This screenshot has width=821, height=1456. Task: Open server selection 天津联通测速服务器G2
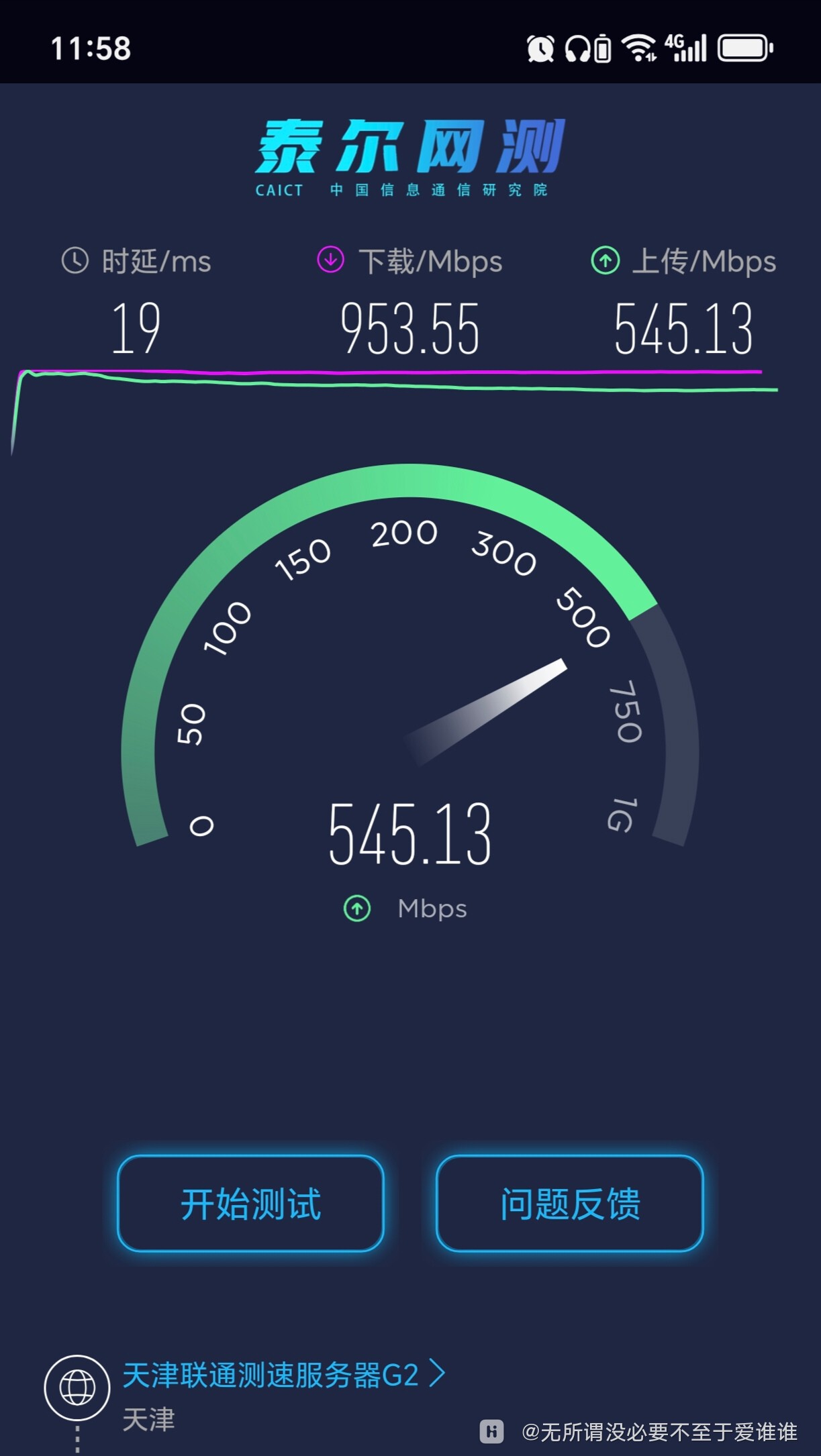point(282,1375)
